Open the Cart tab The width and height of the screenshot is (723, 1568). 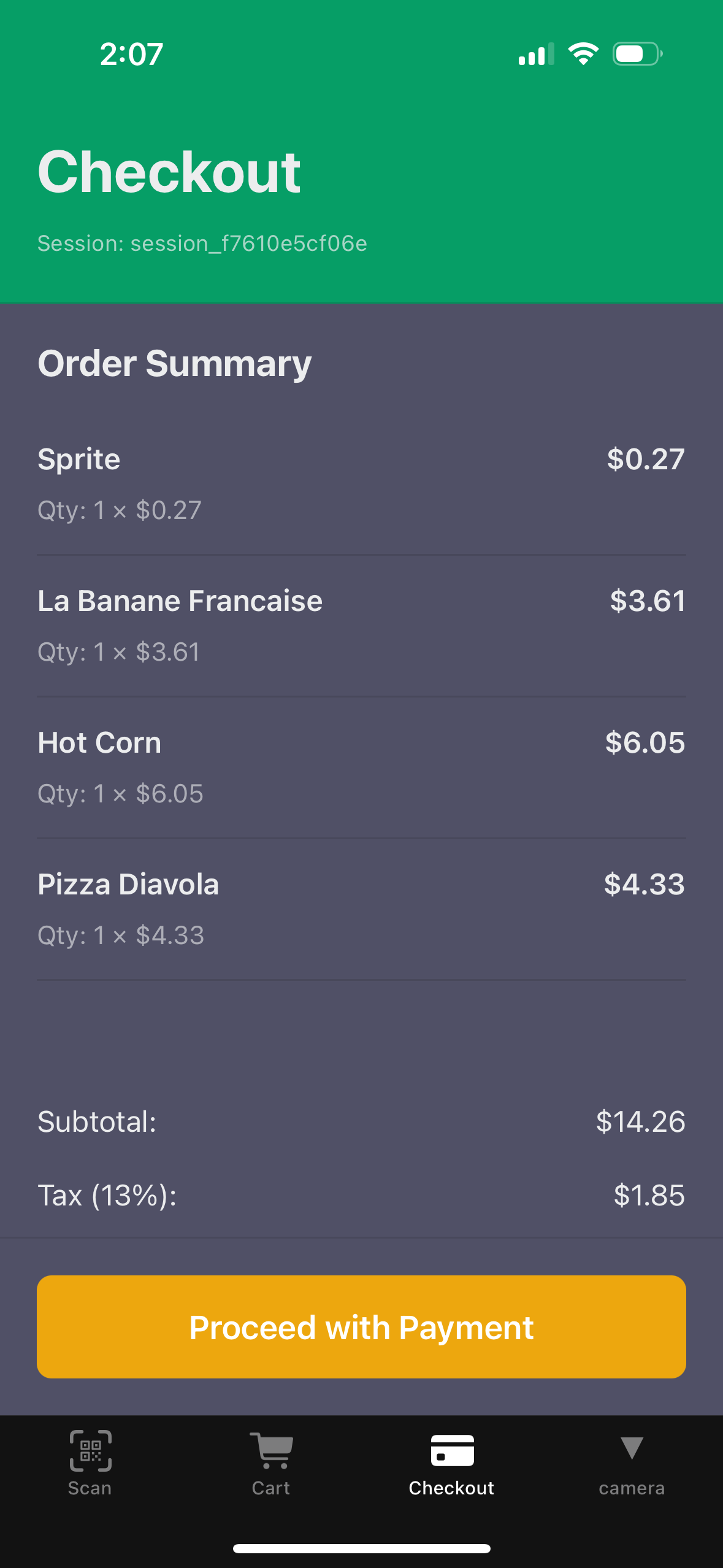pyautogui.click(x=271, y=1463)
